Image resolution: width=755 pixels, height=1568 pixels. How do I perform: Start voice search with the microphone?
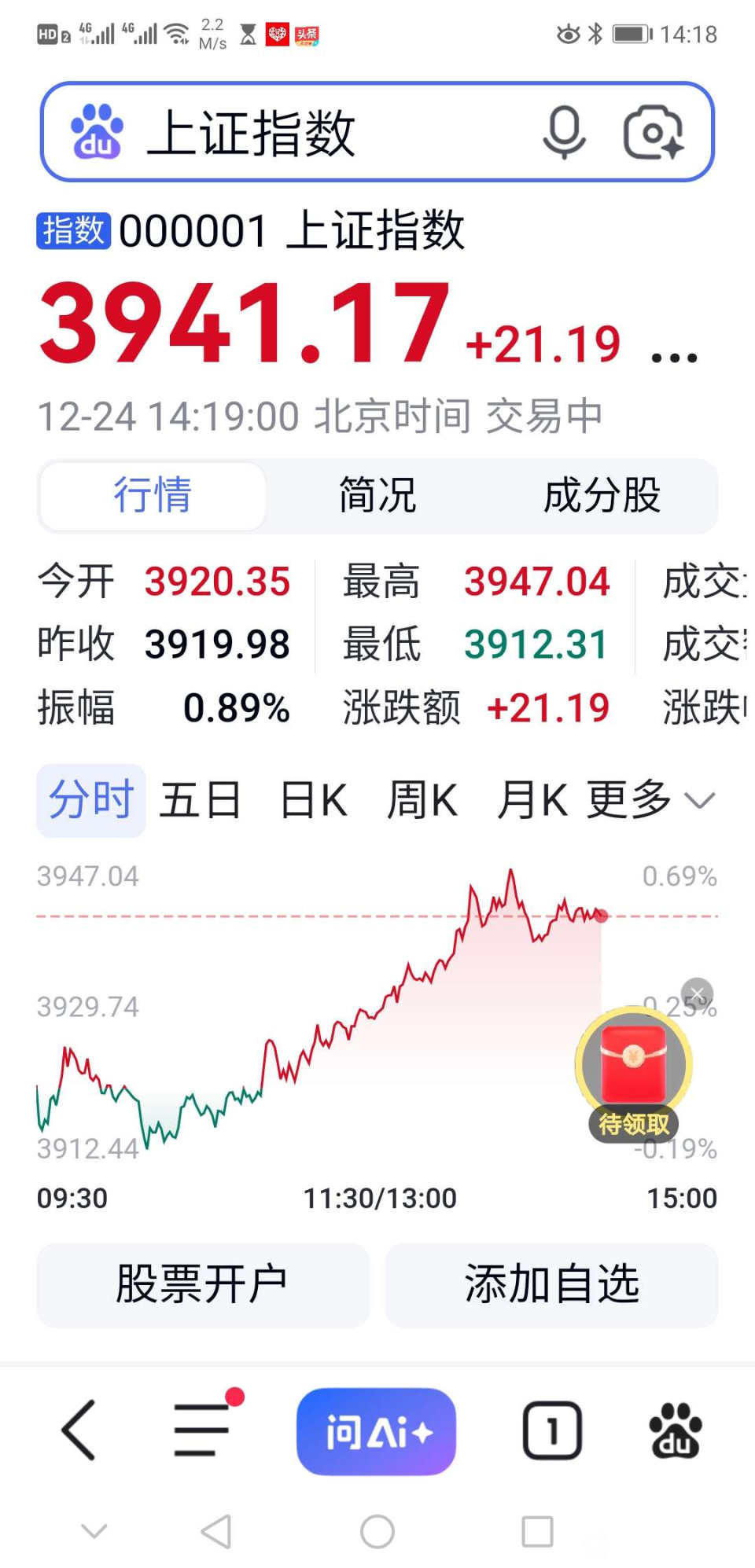[x=564, y=132]
